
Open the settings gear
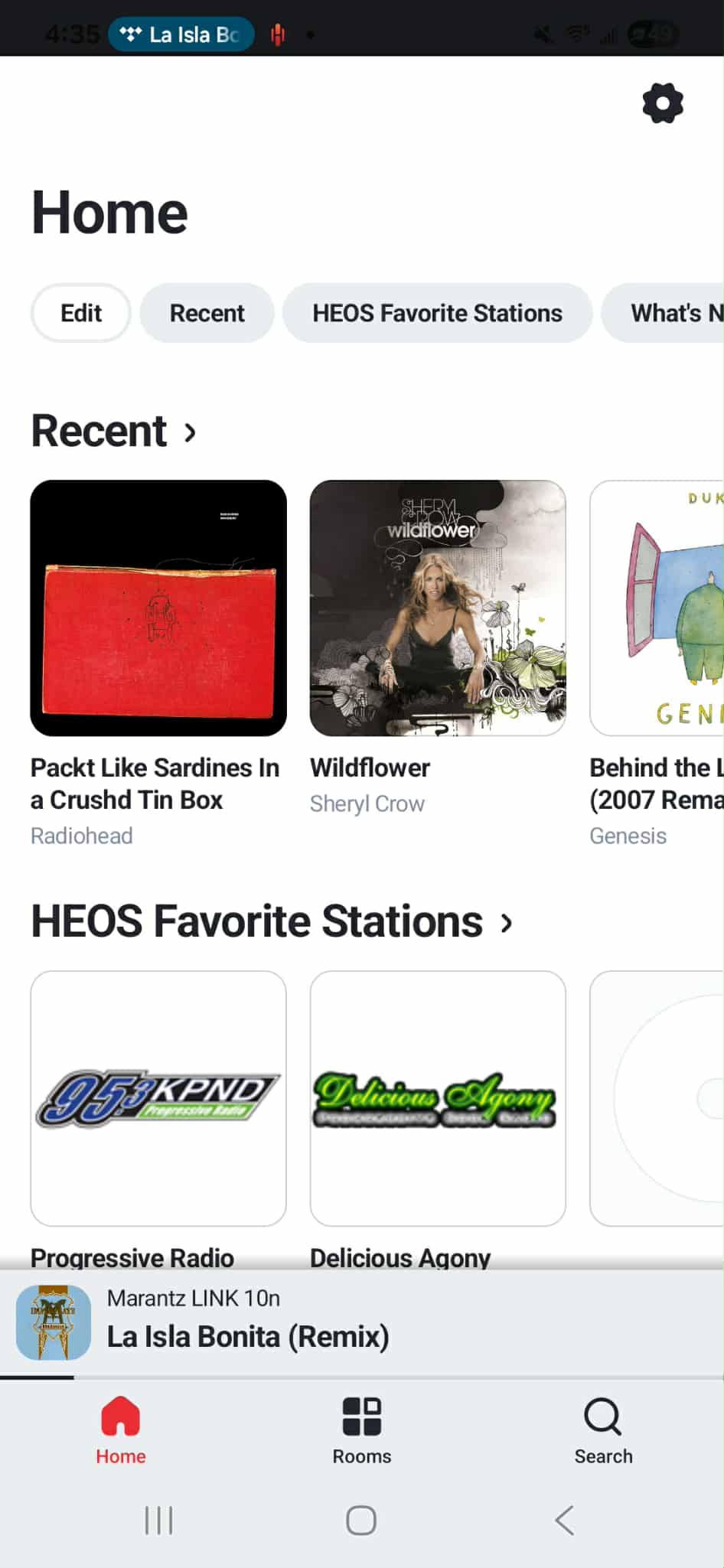click(662, 103)
